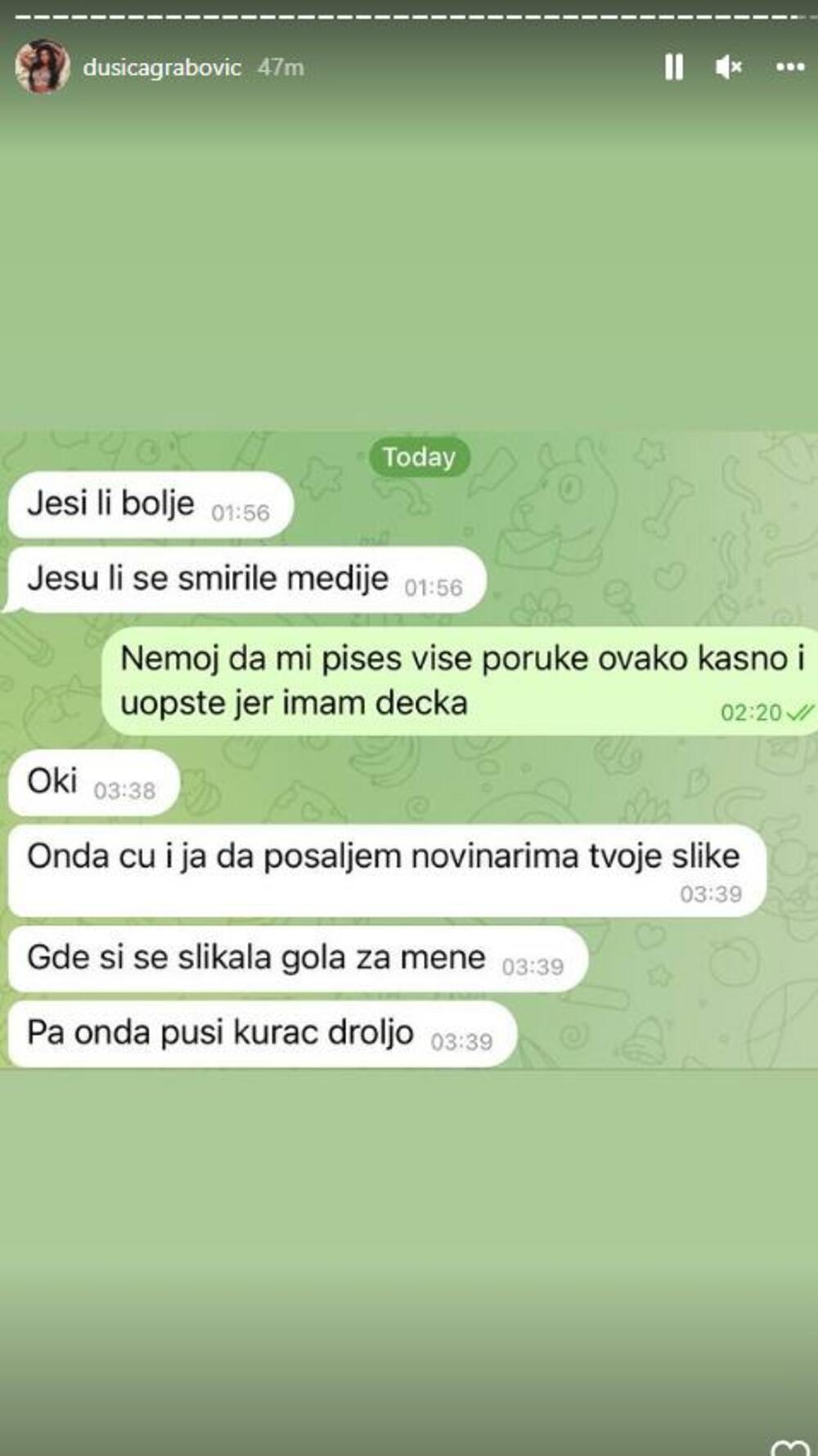Screen dimensions: 818x1456
Task: Open the dusicagrabovic username link
Action: tap(162, 67)
